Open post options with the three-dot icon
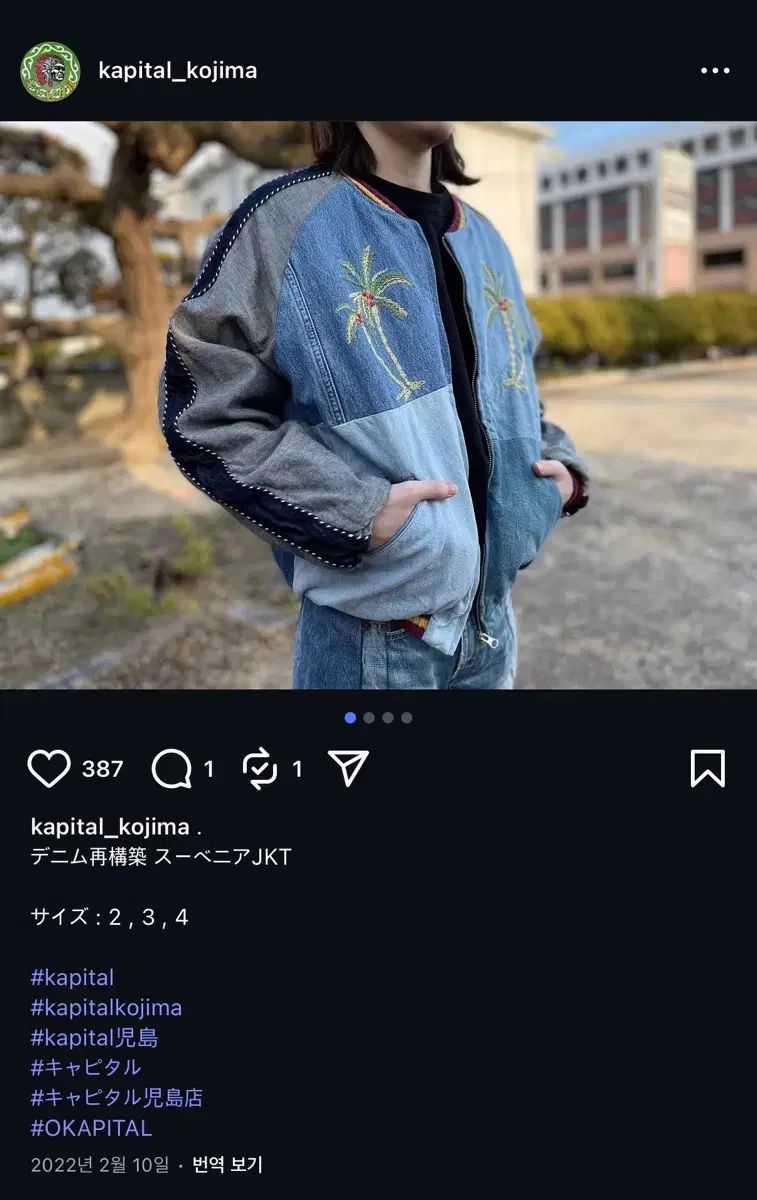Image resolution: width=757 pixels, height=1200 pixels. [716, 70]
